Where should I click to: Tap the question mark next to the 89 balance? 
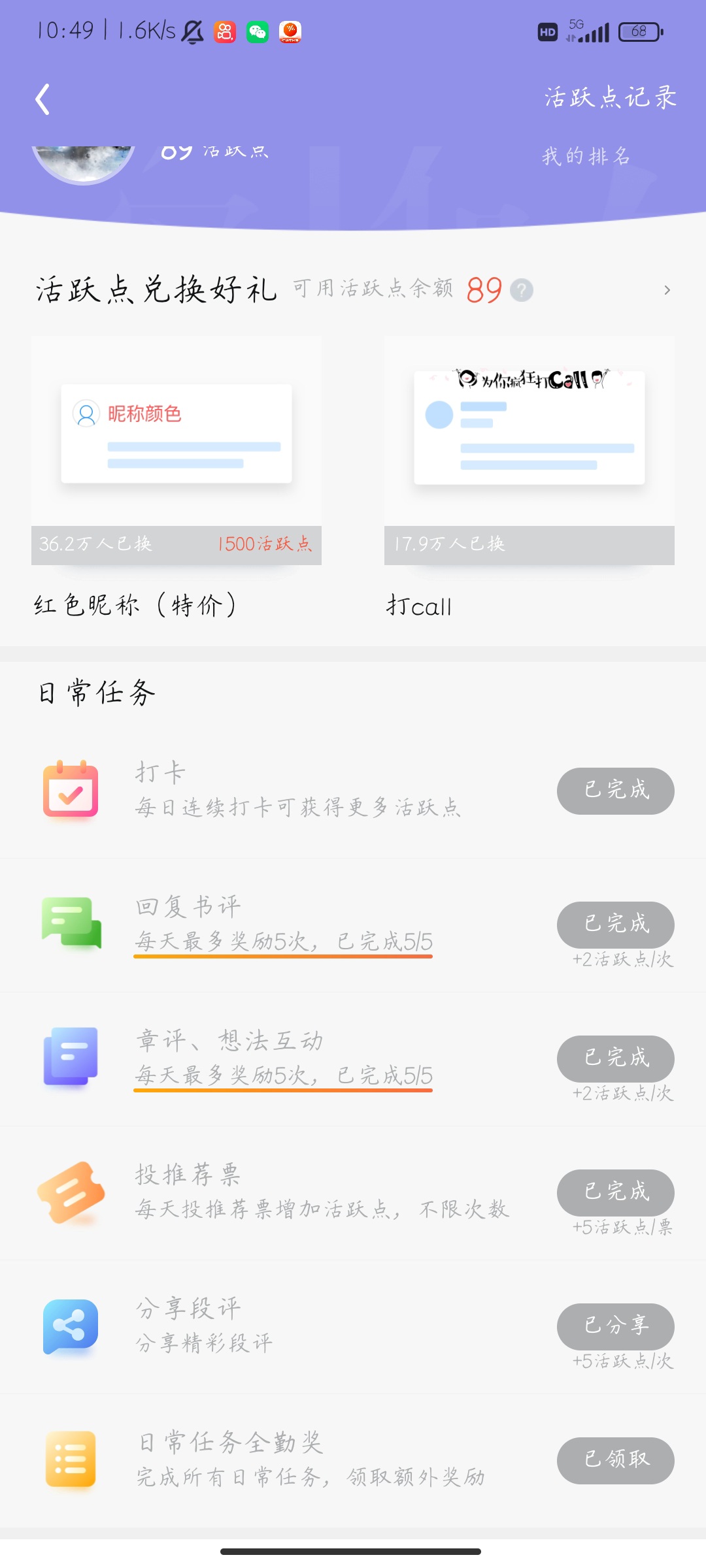coord(521,290)
